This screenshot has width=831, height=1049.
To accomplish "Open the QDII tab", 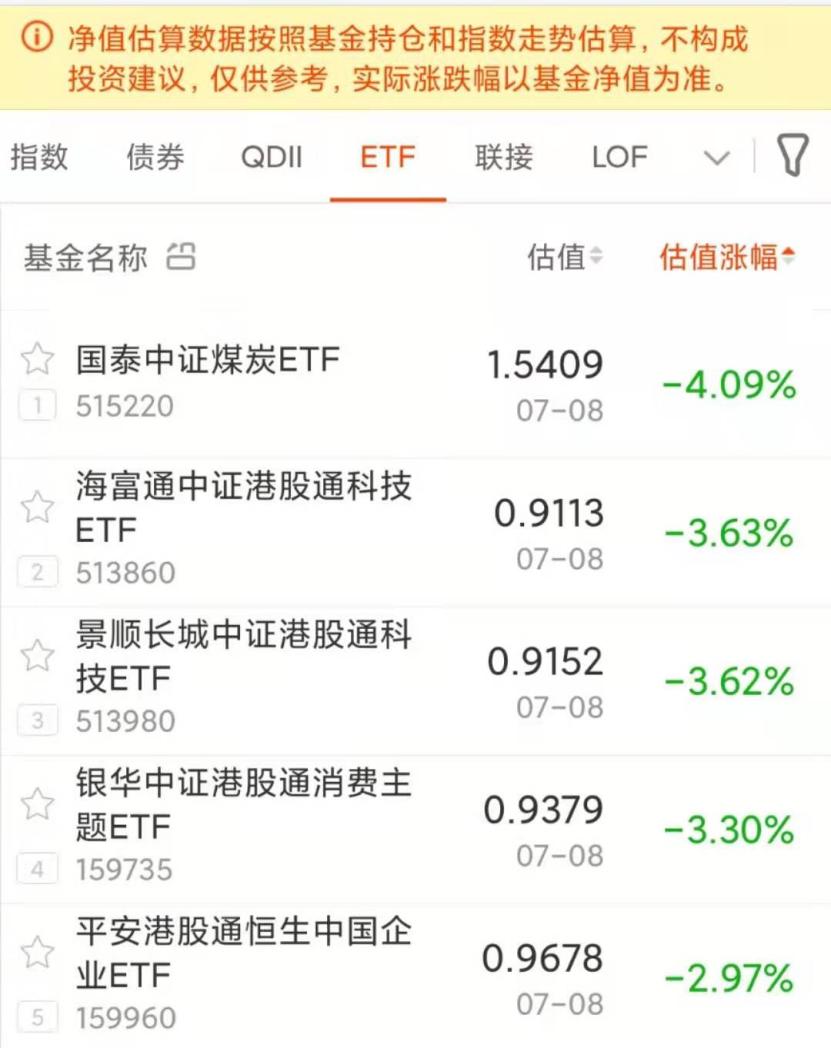I will [273, 157].
